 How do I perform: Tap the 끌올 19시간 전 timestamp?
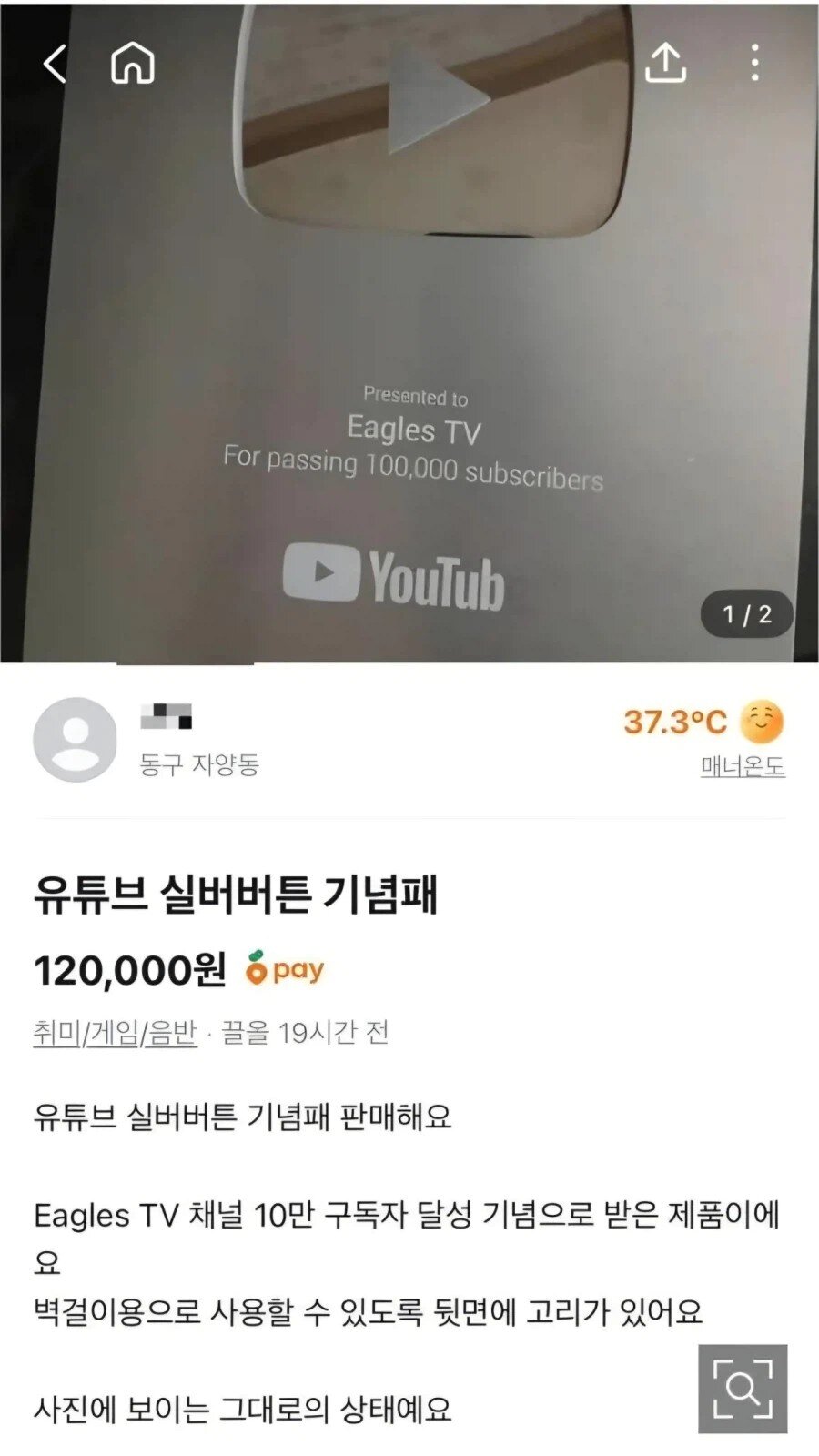click(305, 1033)
